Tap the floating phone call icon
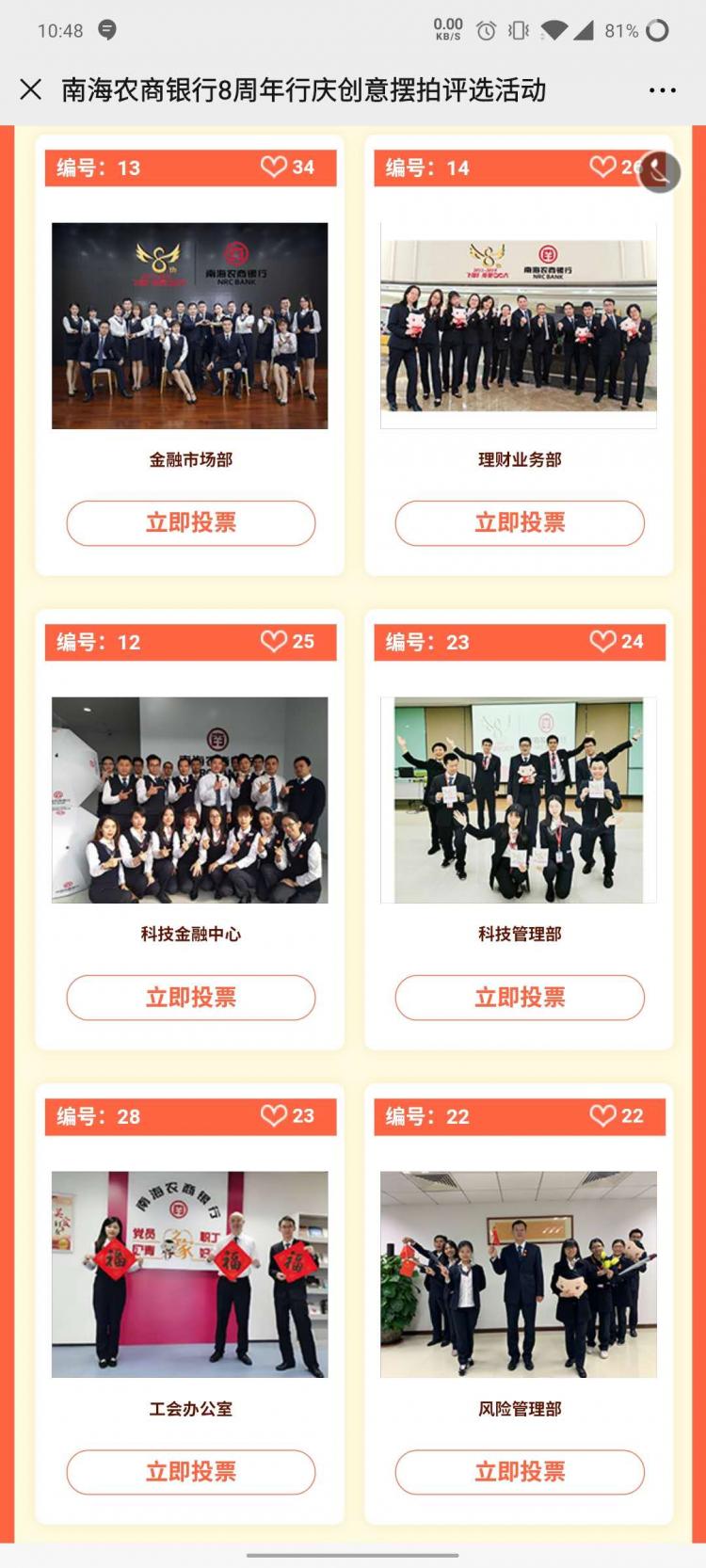This screenshot has height=1568, width=706. click(x=659, y=172)
